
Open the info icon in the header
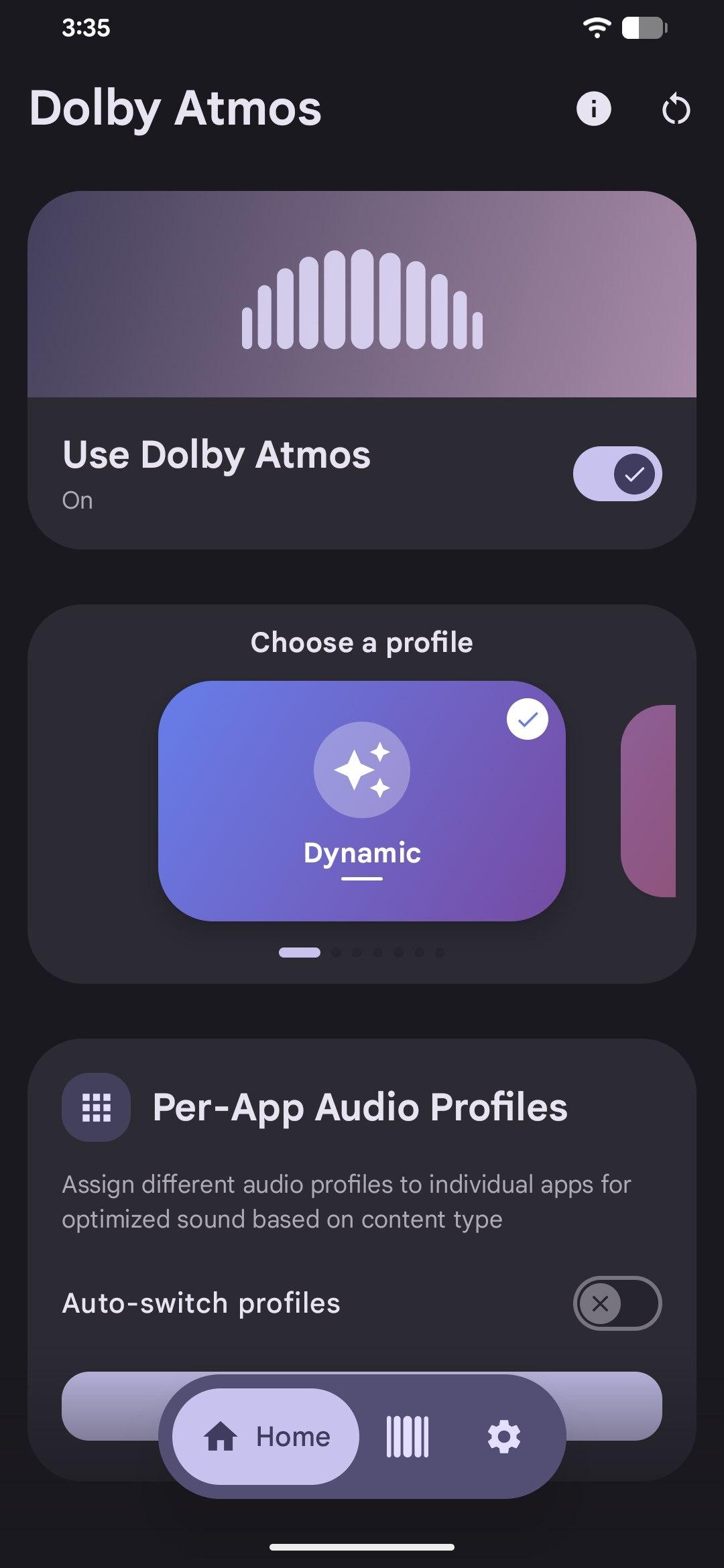click(x=593, y=109)
